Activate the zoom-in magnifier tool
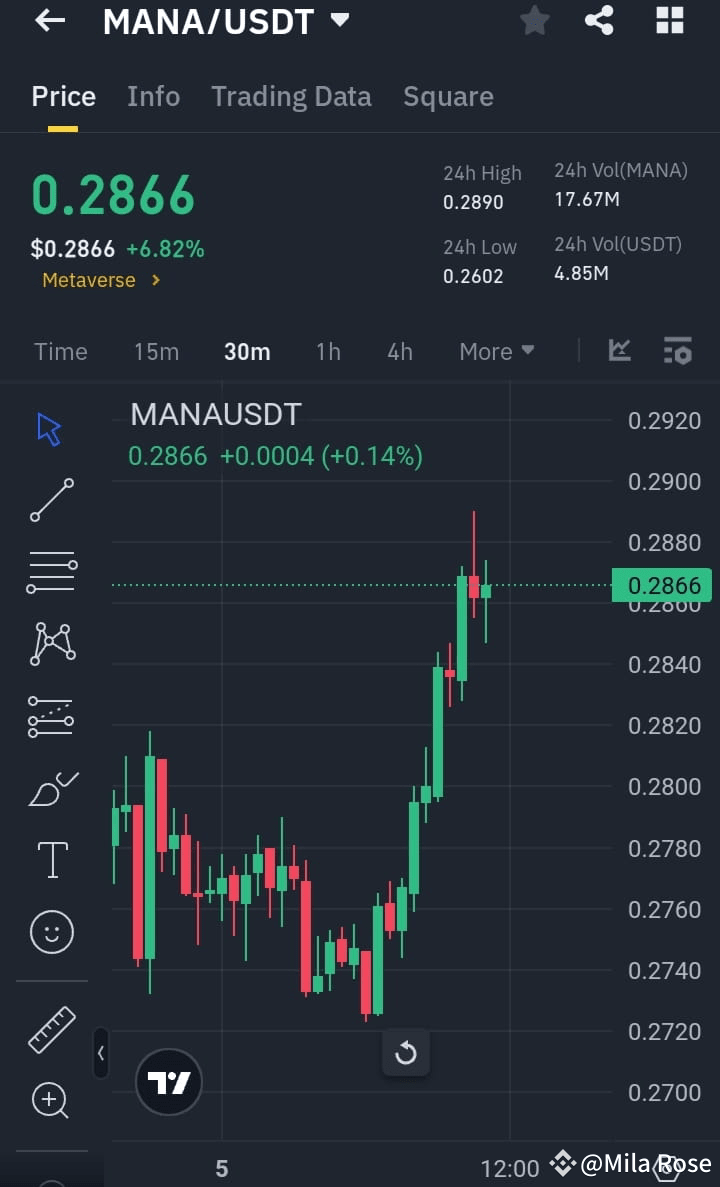 [x=48, y=1100]
